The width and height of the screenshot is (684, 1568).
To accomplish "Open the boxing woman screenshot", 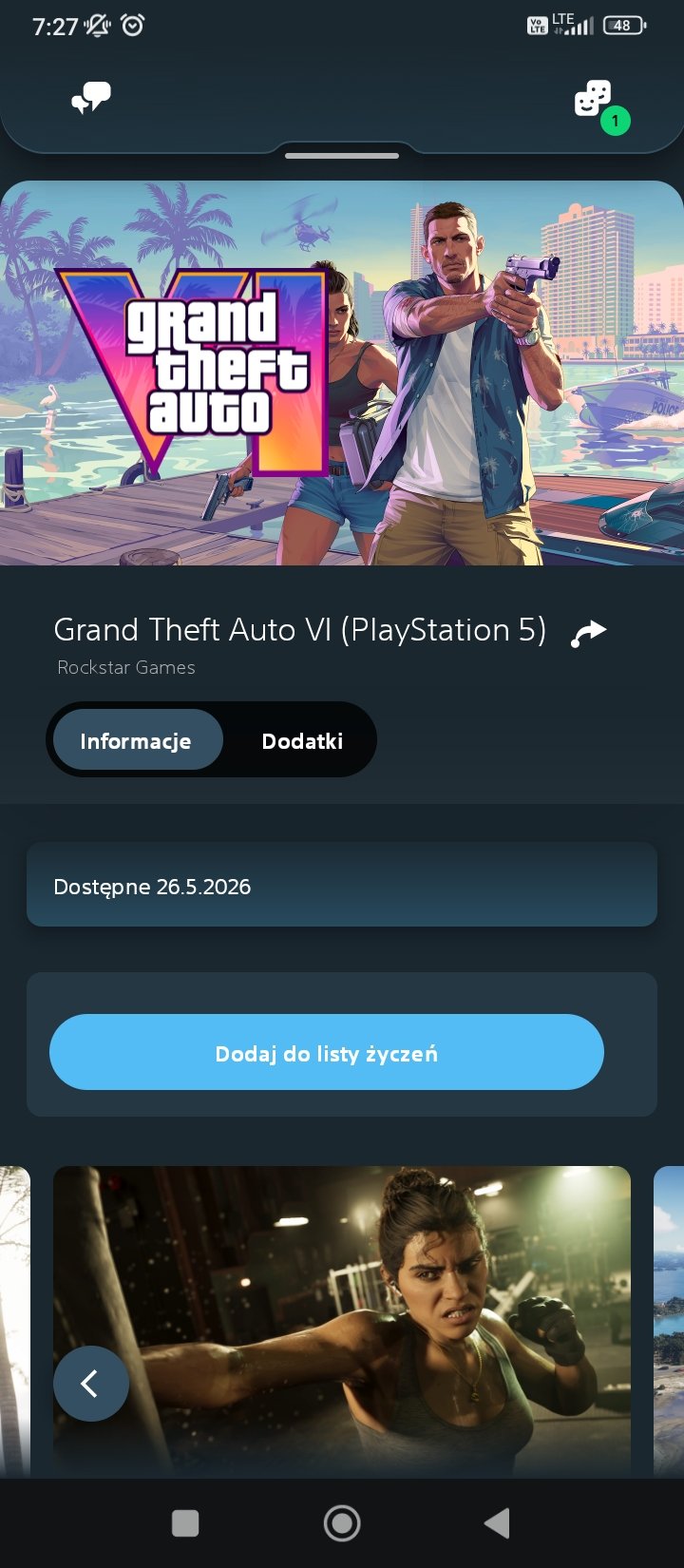I will 342,1321.
